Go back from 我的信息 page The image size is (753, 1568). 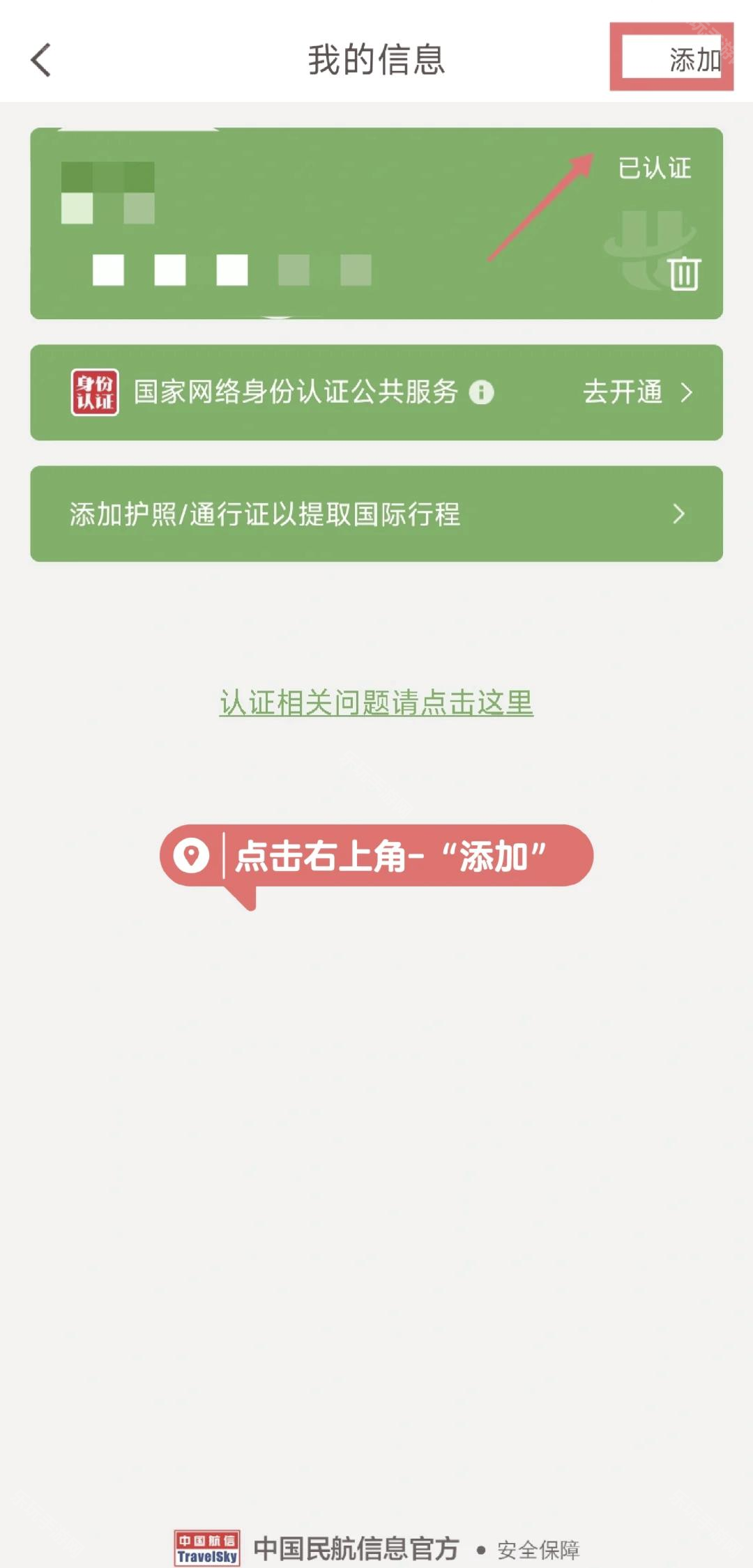coord(42,60)
